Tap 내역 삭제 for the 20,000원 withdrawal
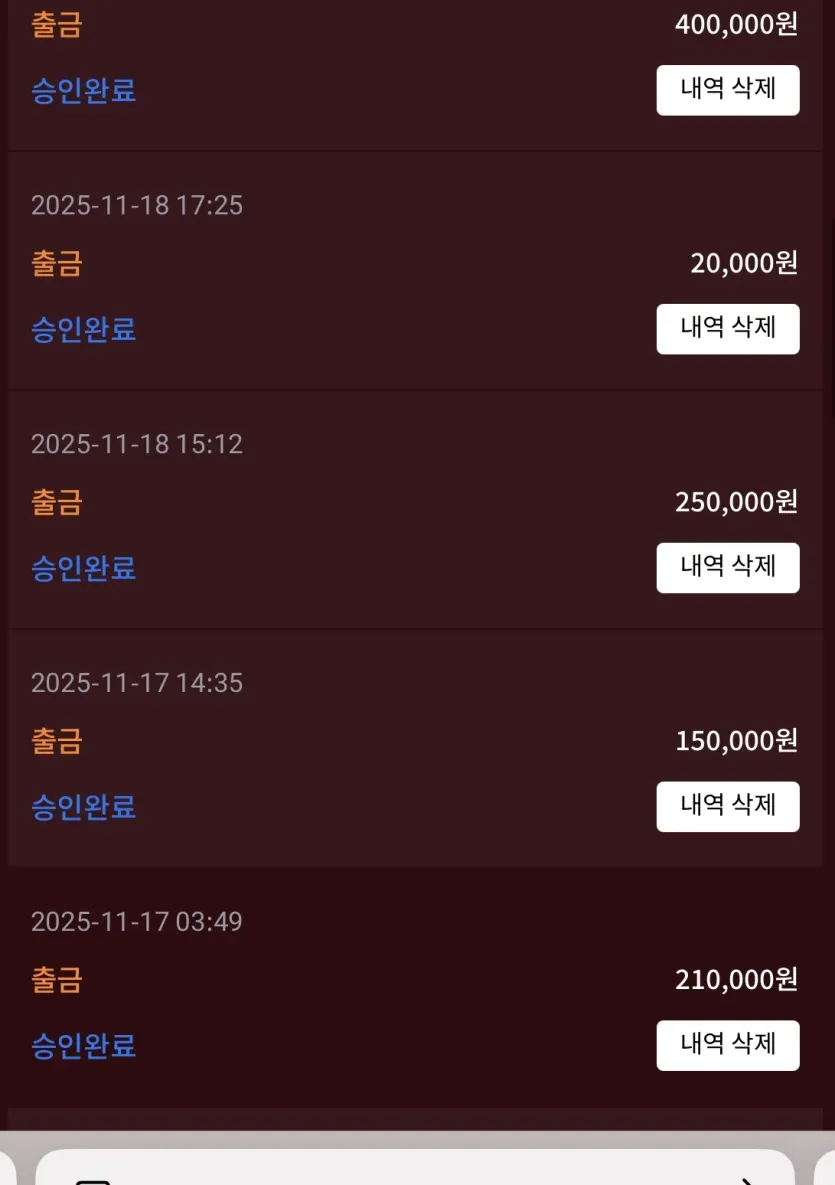835x1185 pixels. tap(728, 329)
